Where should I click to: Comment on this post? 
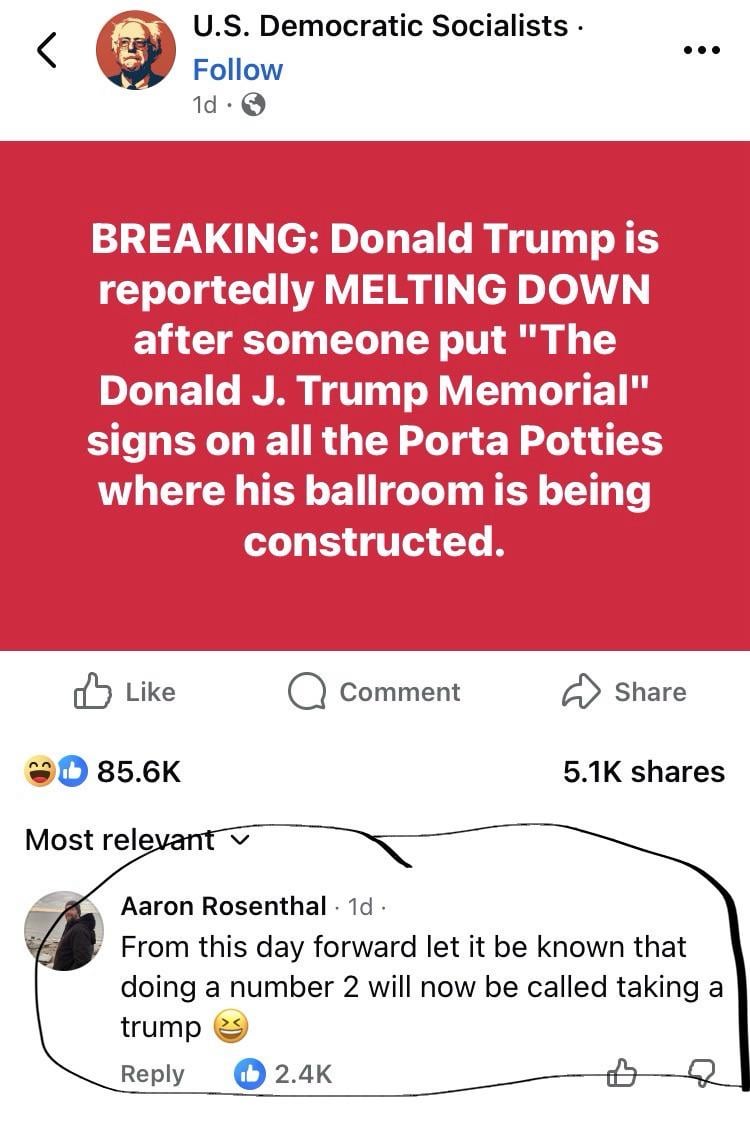[374, 692]
